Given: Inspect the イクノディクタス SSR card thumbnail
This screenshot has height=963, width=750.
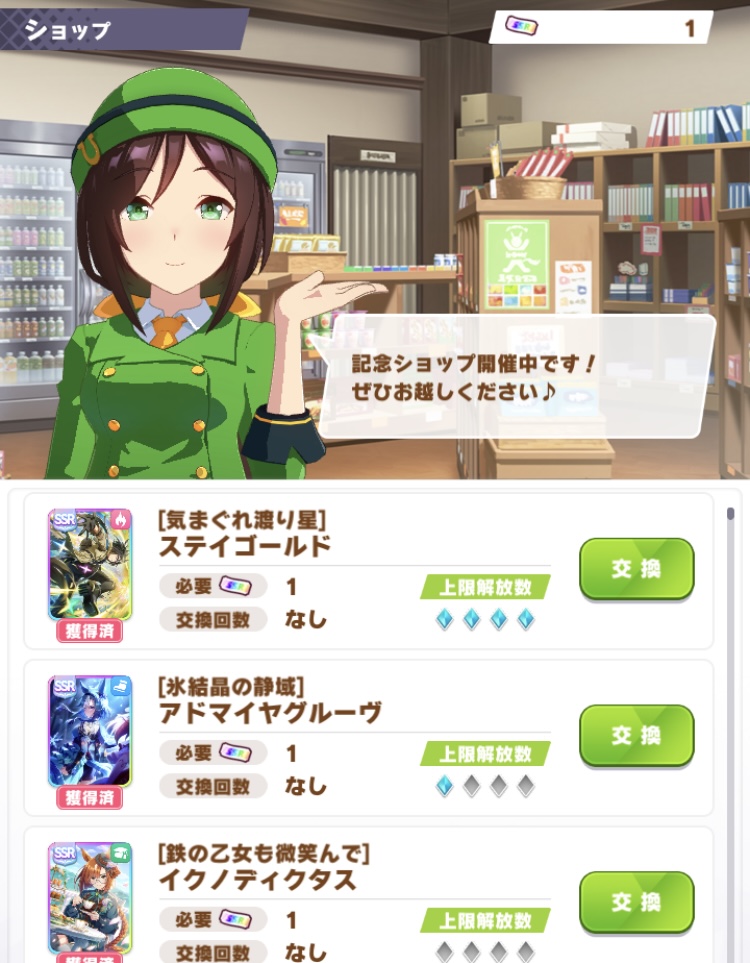Looking at the screenshot, I should coord(90,897).
